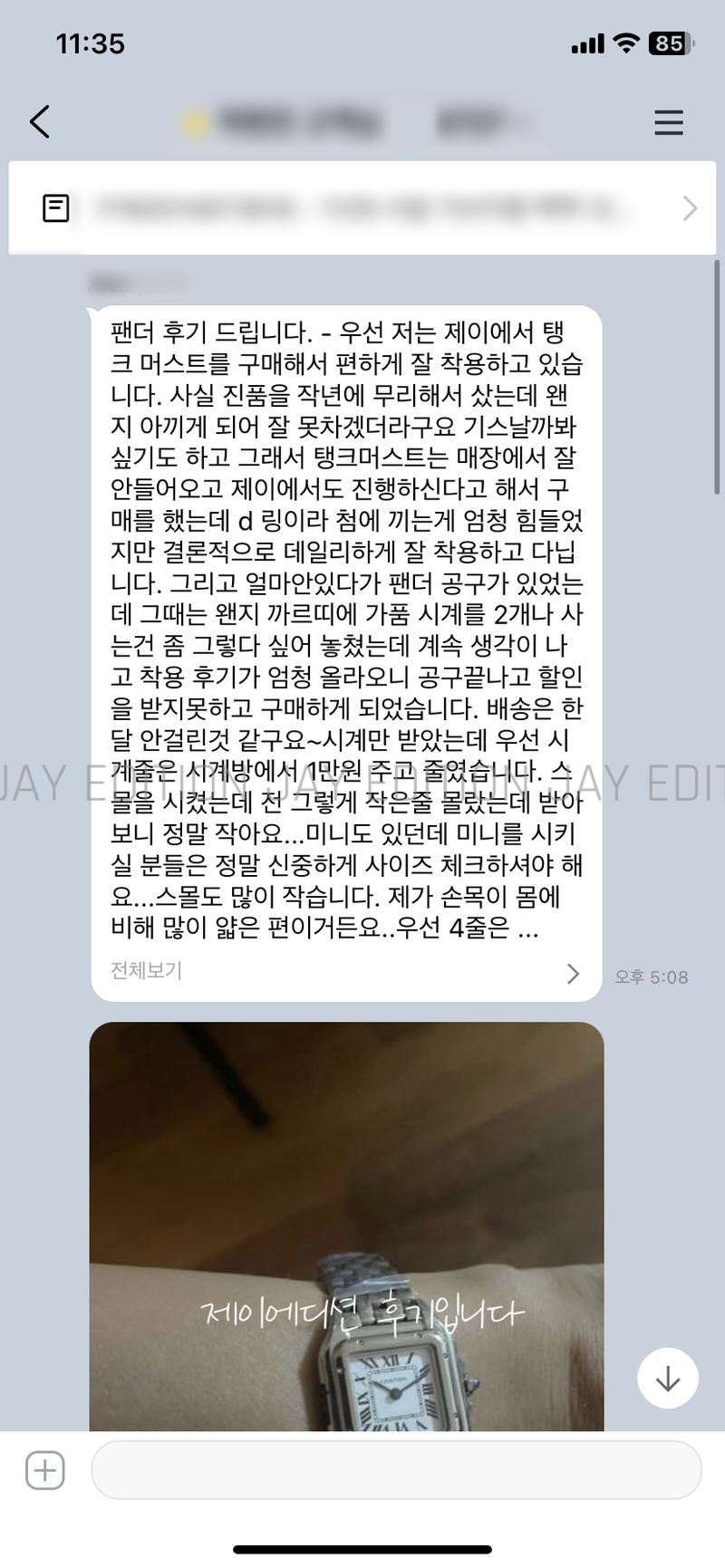Open the plus attachment menu
725x1568 pixels.
coord(44,1469)
